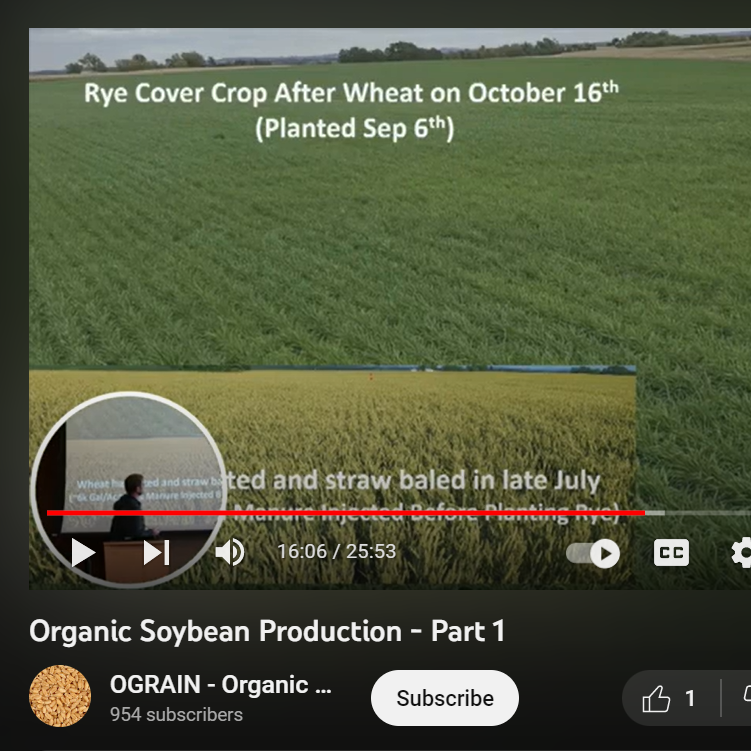Open the OGRAIN - Organic channel name
The height and width of the screenshot is (751, 751).
click(x=220, y=685)
